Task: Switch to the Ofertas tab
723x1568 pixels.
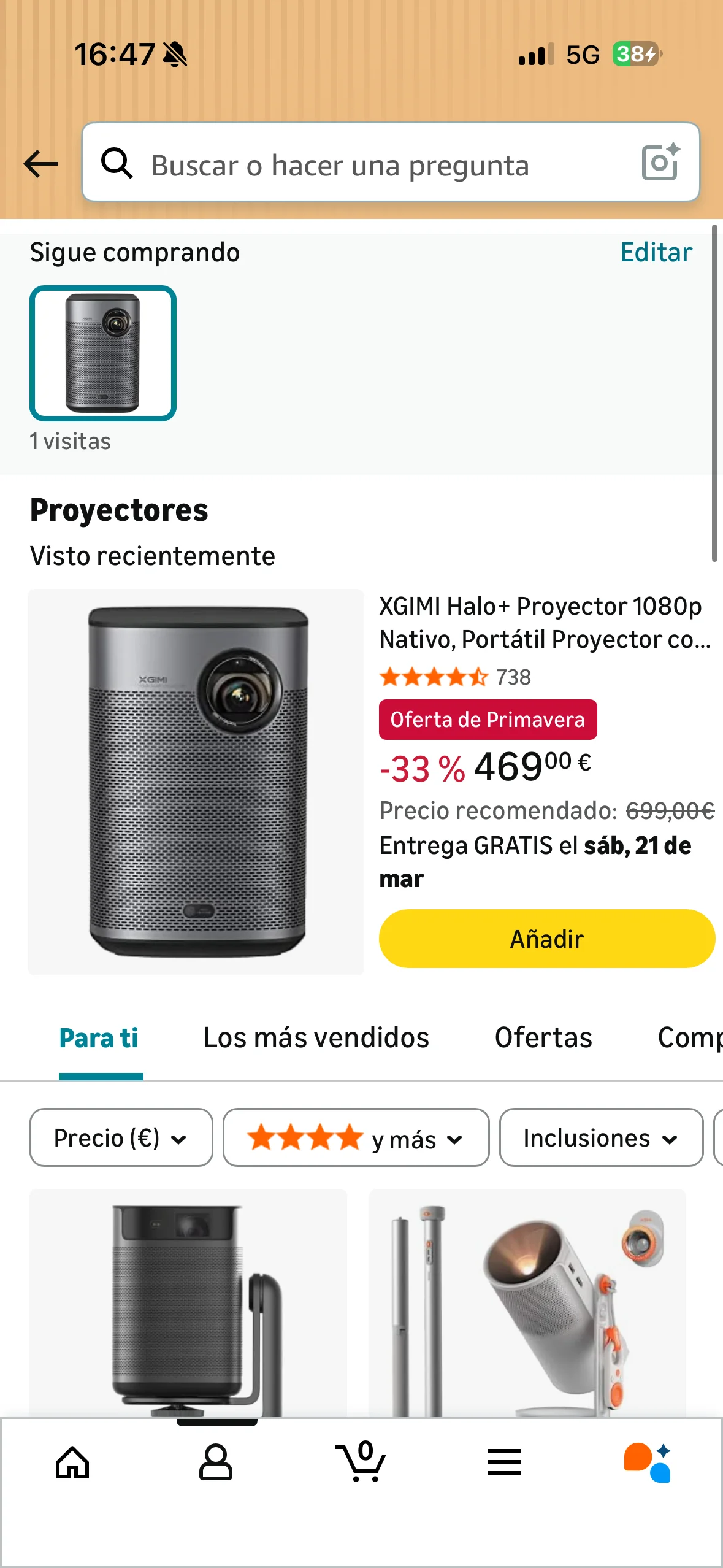Action: tap(543, 1038)
